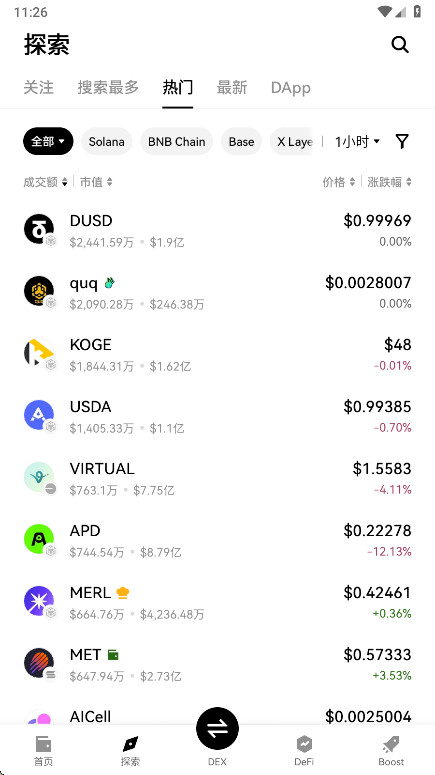Switch to the 关注 tab
The image size is (435, 775).
point(39,87)
